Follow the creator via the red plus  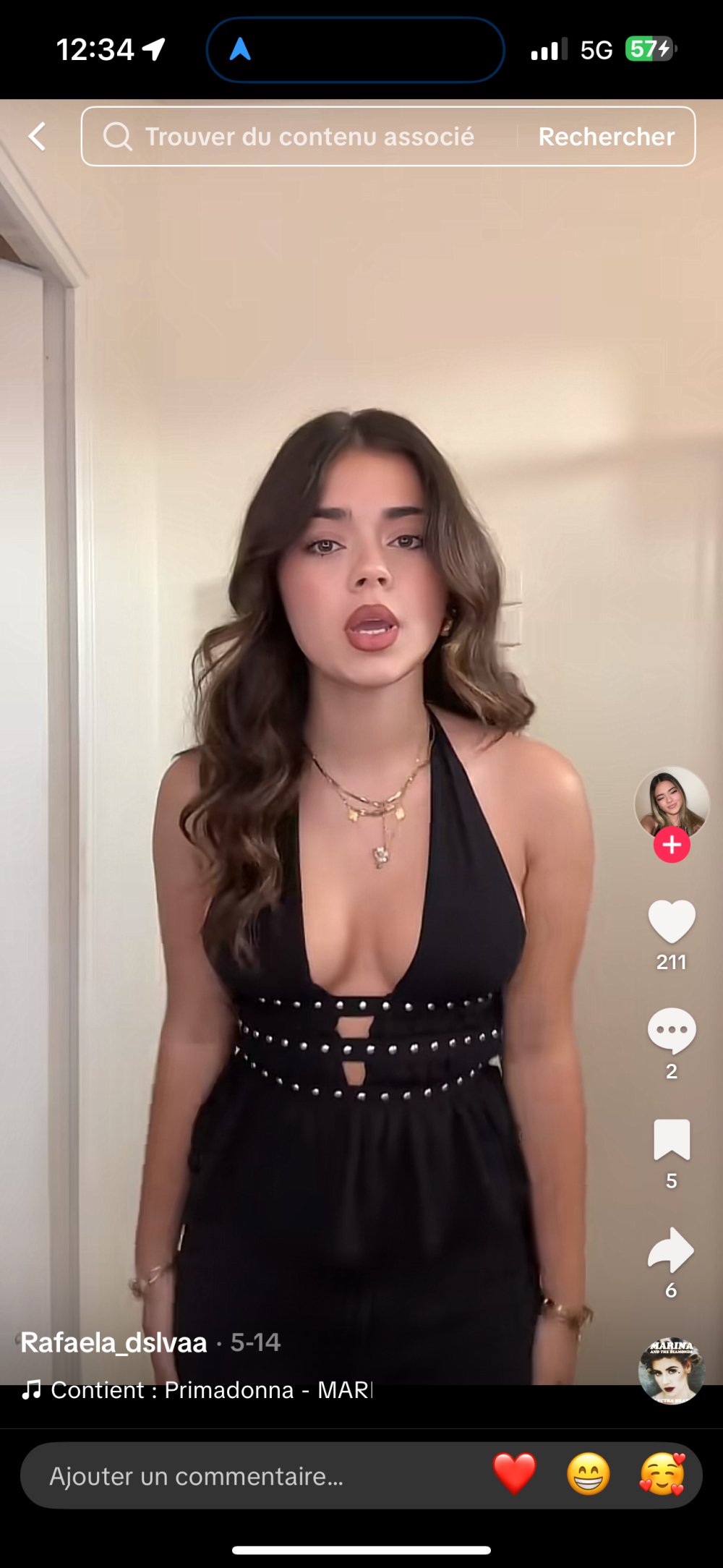click(672, 845)
